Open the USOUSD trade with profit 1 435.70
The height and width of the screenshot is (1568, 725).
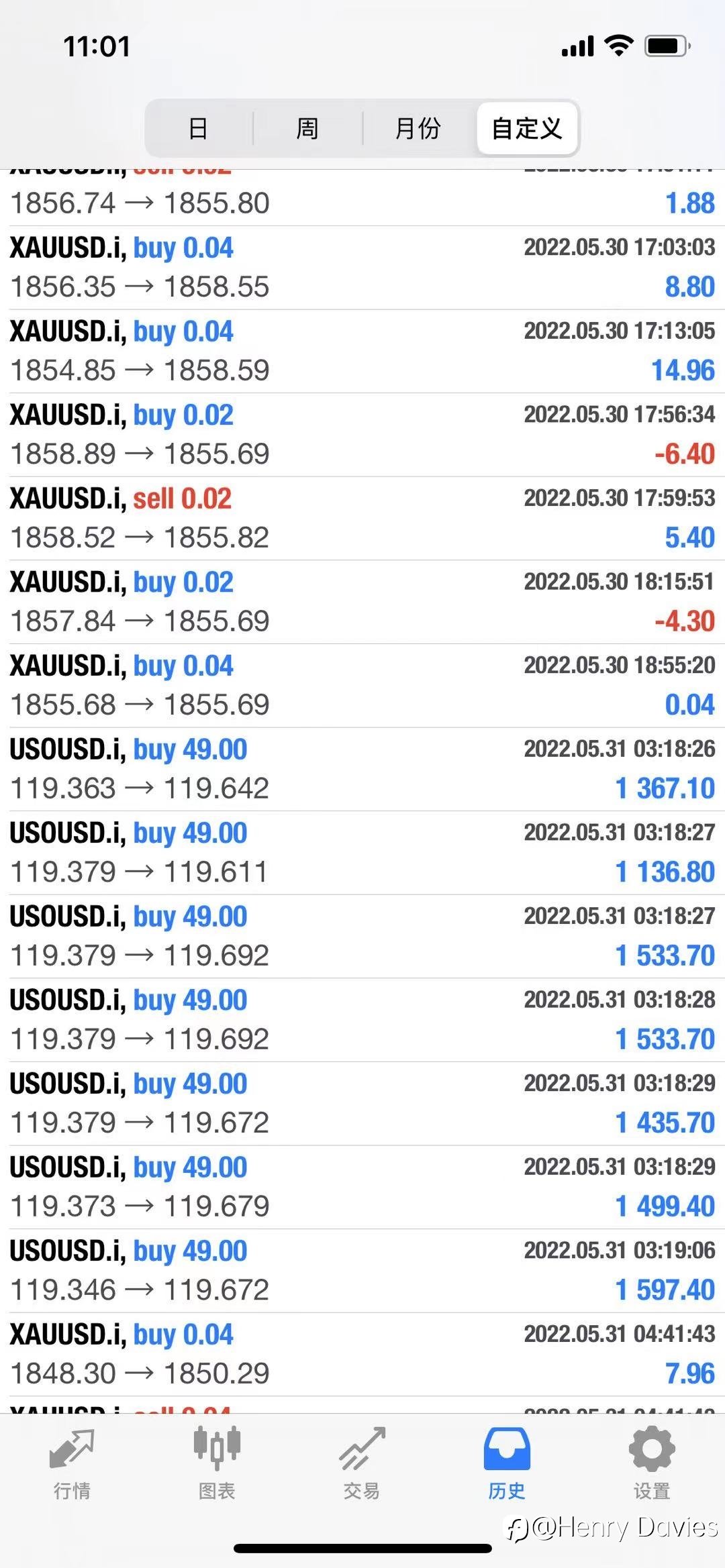coord(362,1104)
